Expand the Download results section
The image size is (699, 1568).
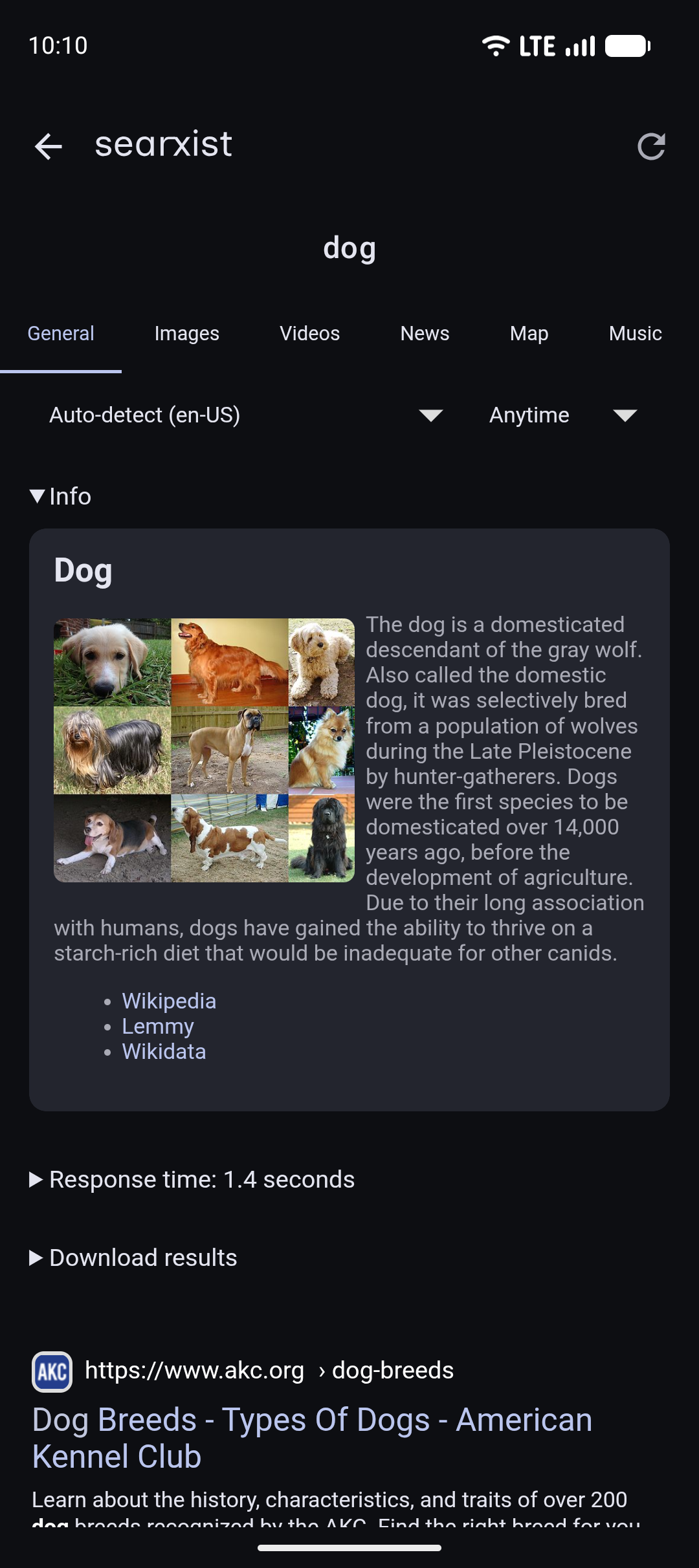pos(134,1258)
